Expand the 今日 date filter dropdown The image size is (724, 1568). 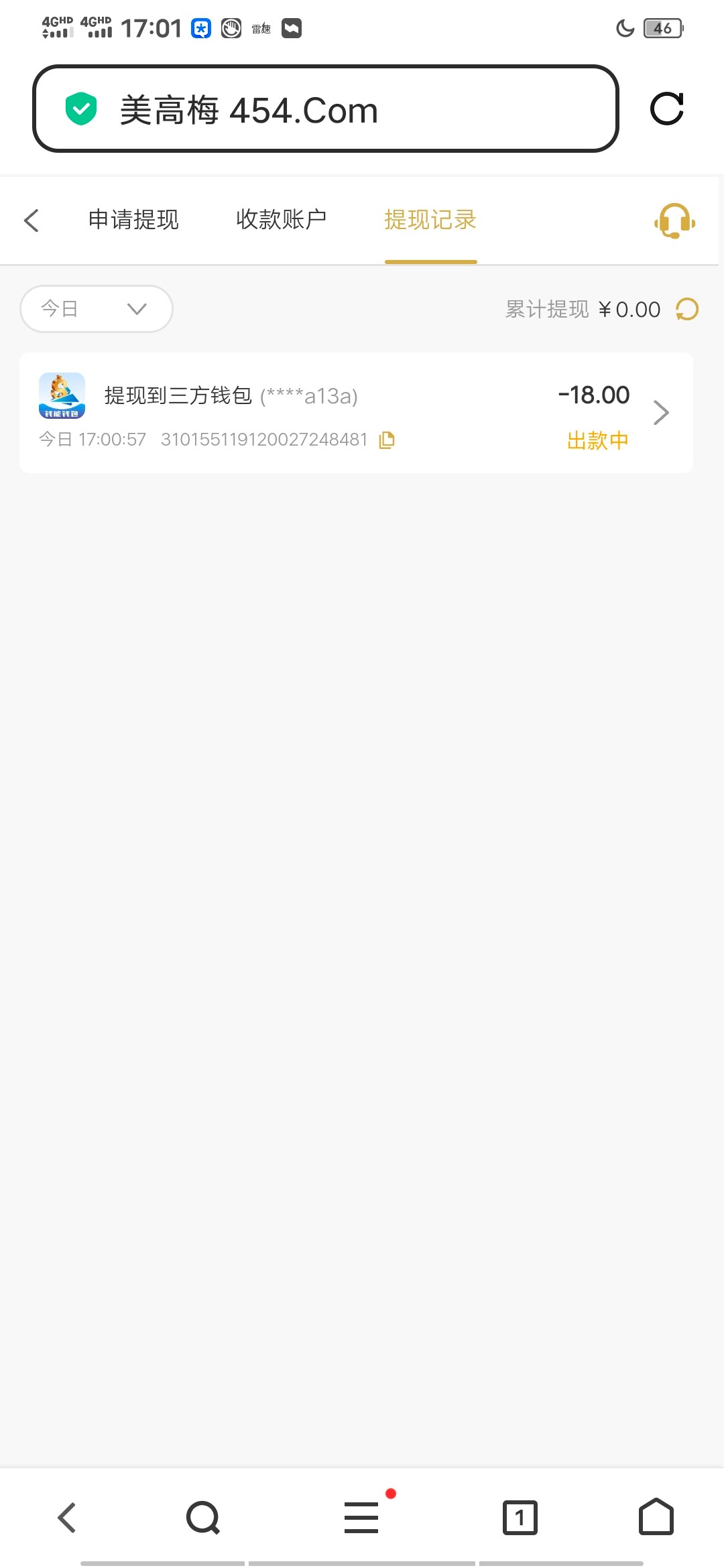click(x=97, y=309)
